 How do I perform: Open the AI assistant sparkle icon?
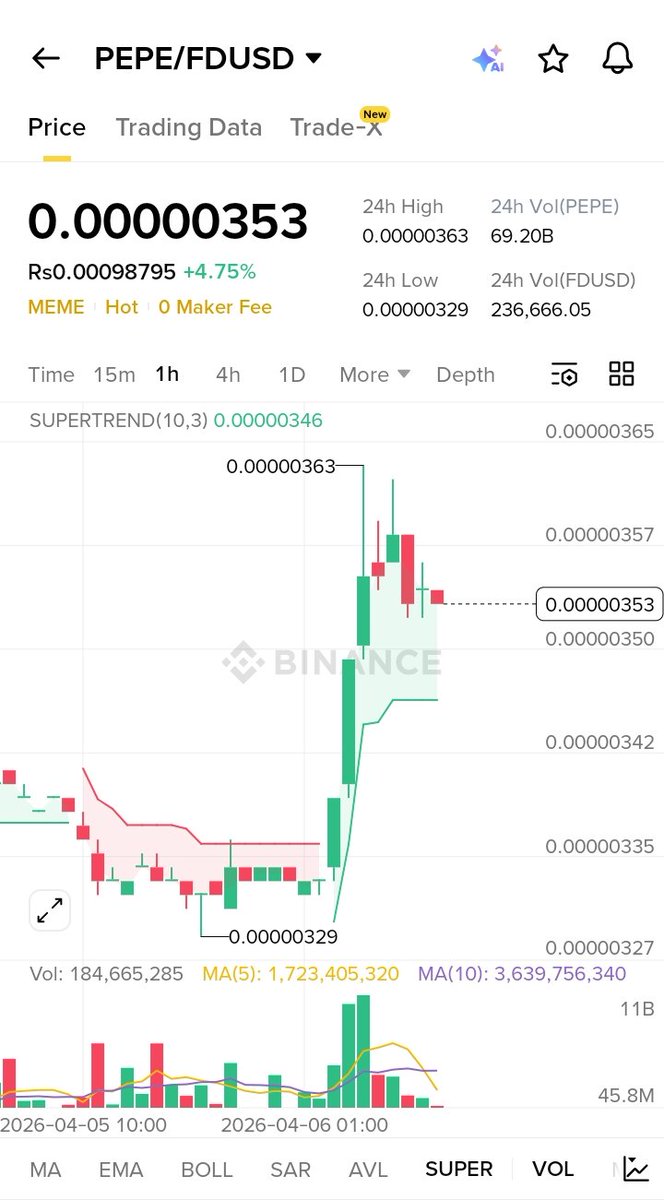pos(488,59)
